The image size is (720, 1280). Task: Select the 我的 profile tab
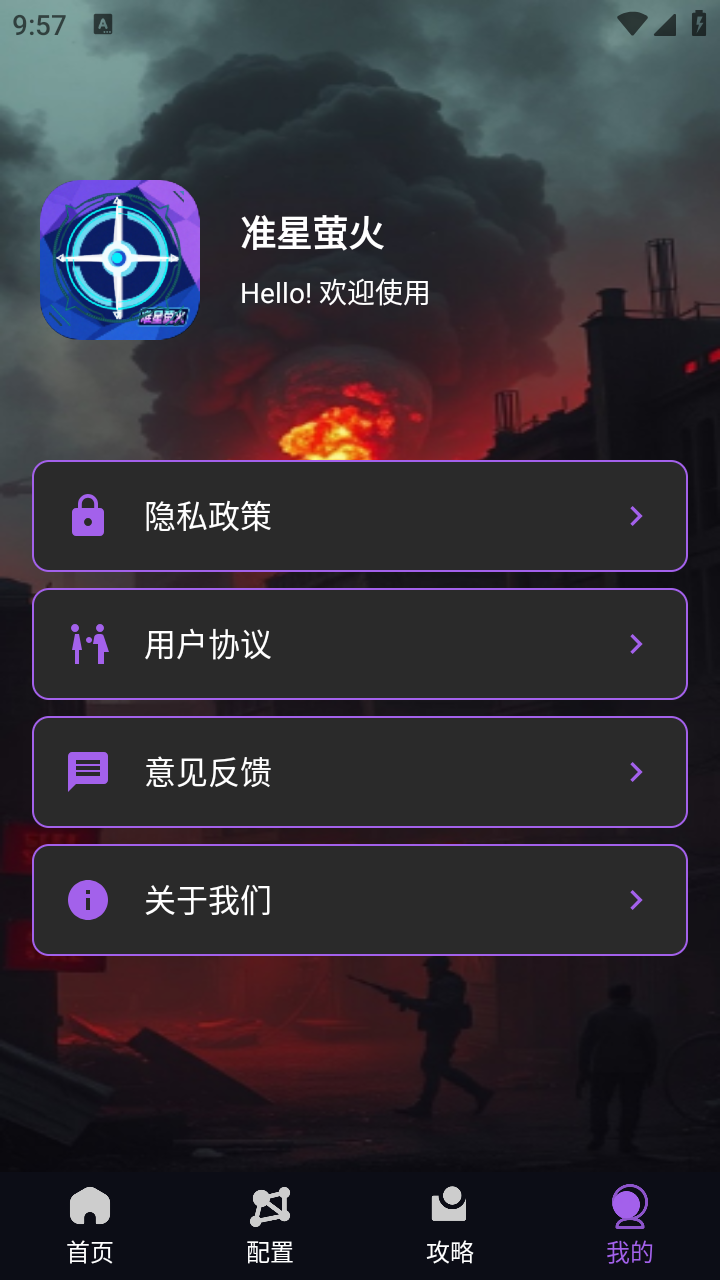tap(630, 1224)
